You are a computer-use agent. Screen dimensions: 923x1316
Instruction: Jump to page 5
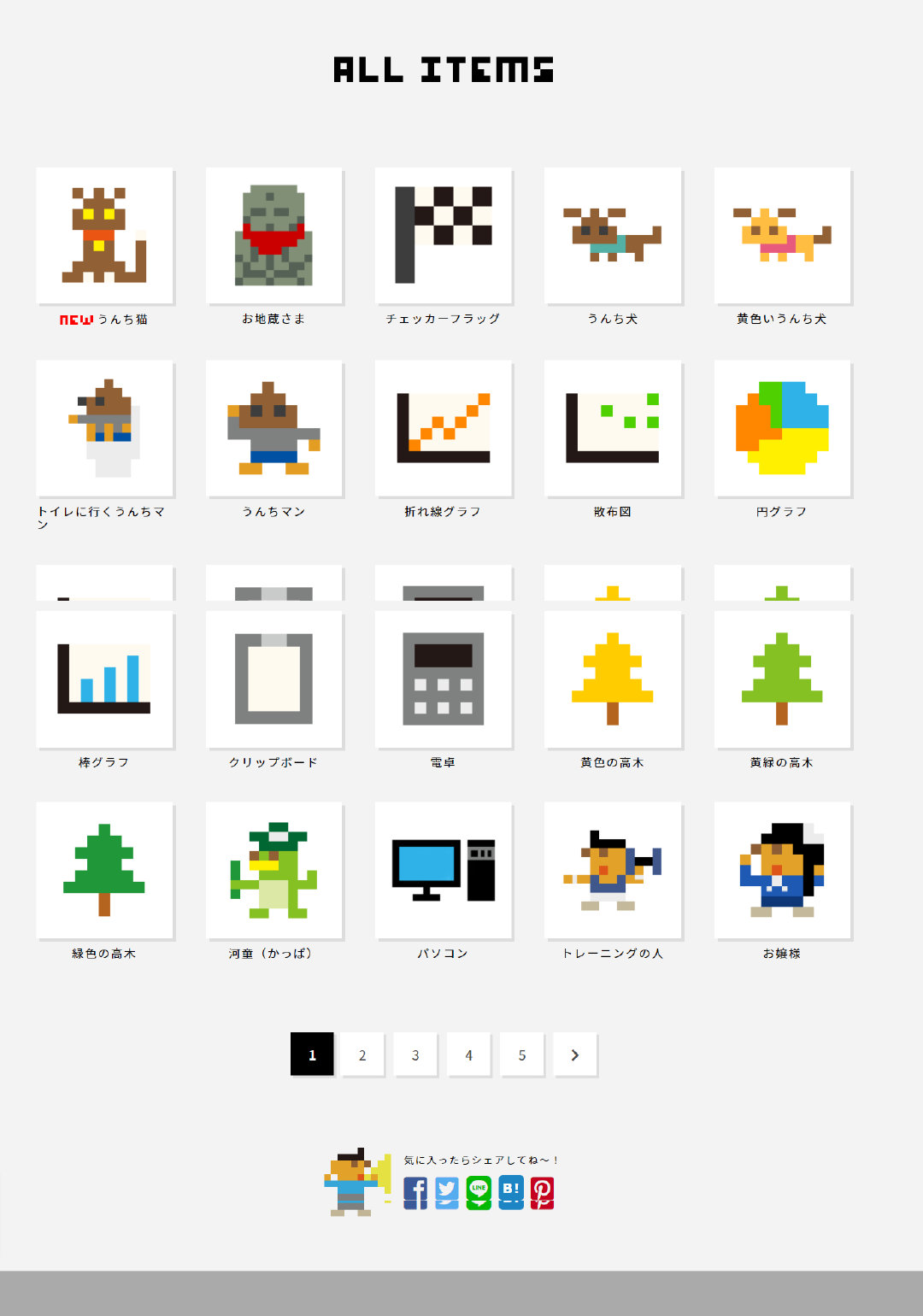[x=521, y=1055]
